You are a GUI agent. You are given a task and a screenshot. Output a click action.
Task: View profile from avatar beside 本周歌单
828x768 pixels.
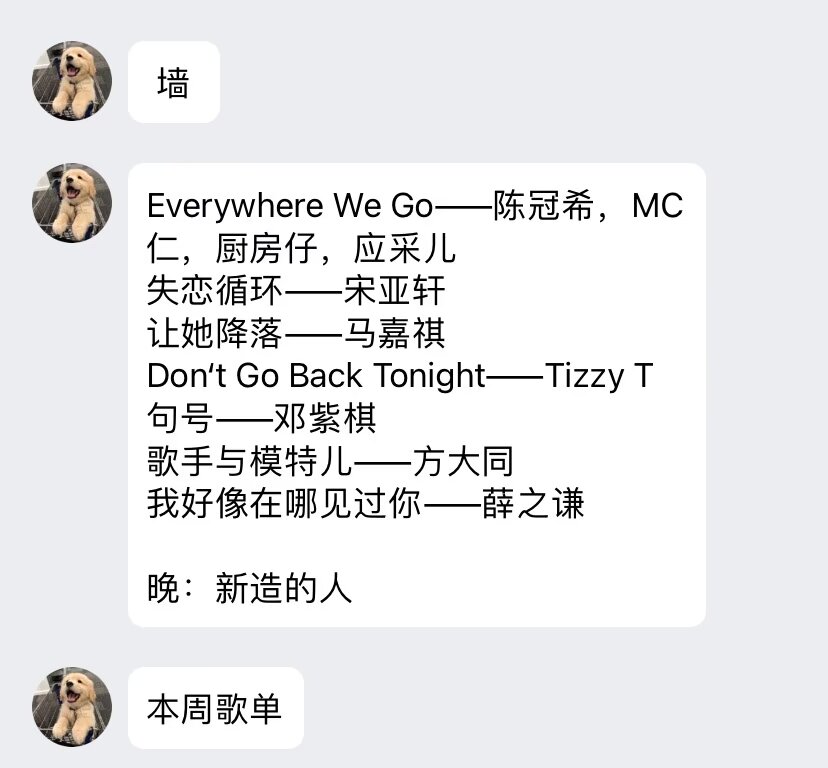click(72, 707)
